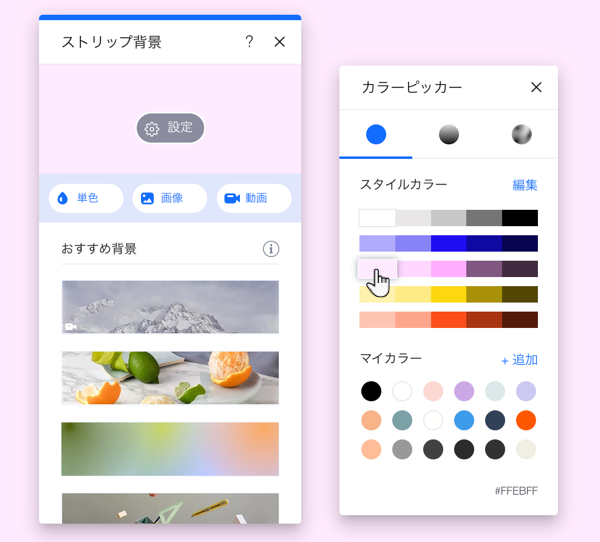Open help for ストリップ背景 panel
The width and height of the screenshot is (600, 542).
[x=249, y=42]
